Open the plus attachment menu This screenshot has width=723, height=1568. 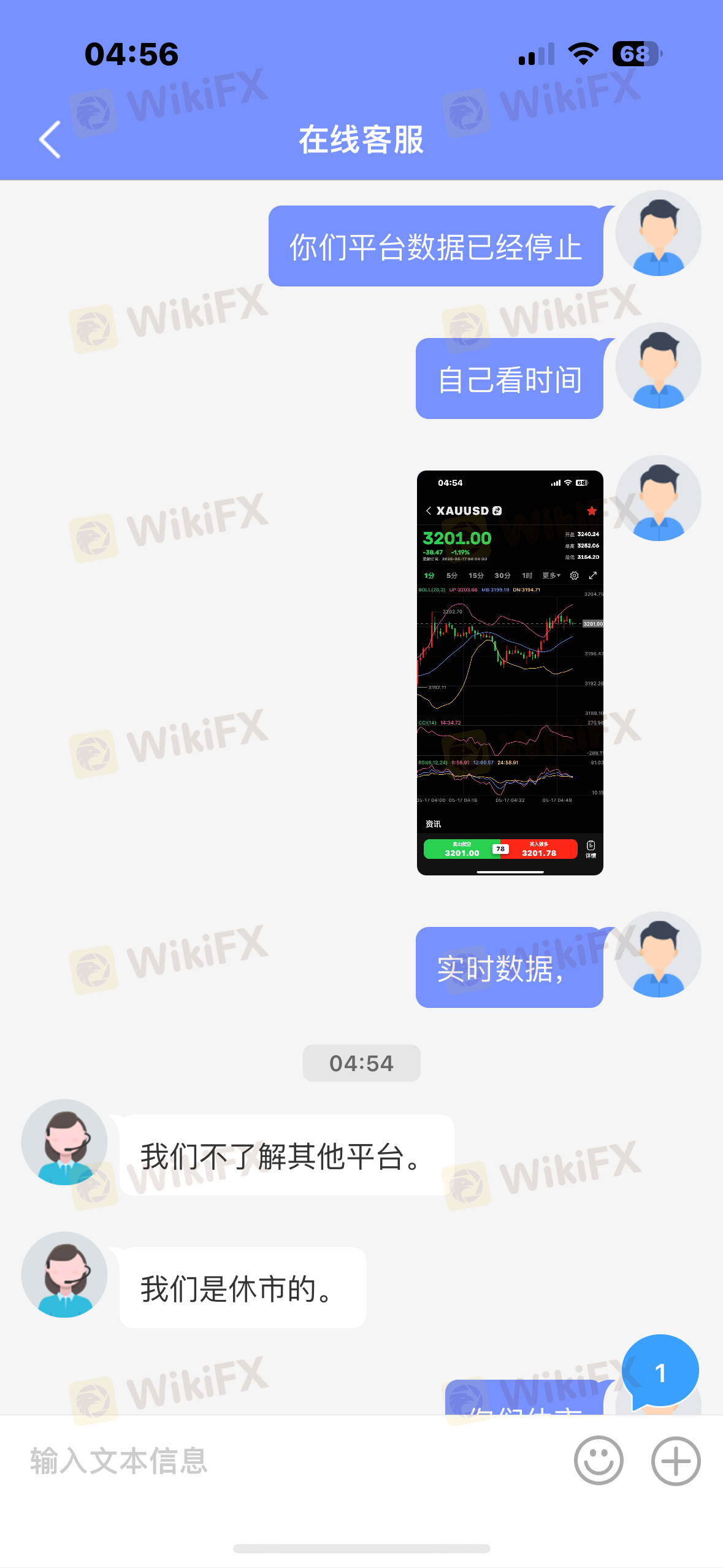pyautogui.click(x=675, y=1461)
